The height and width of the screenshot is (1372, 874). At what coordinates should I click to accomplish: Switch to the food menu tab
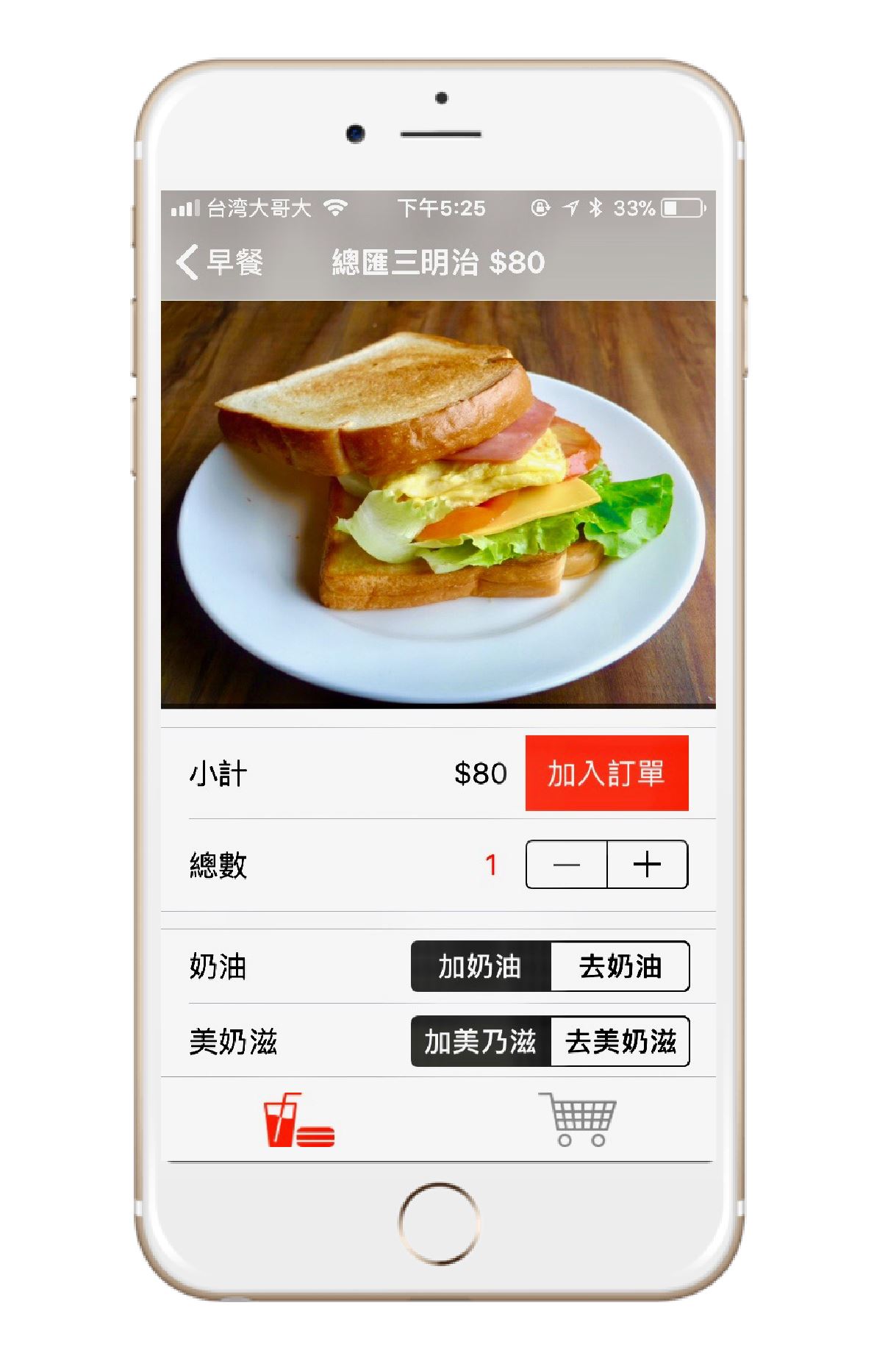pos(298,1120)
